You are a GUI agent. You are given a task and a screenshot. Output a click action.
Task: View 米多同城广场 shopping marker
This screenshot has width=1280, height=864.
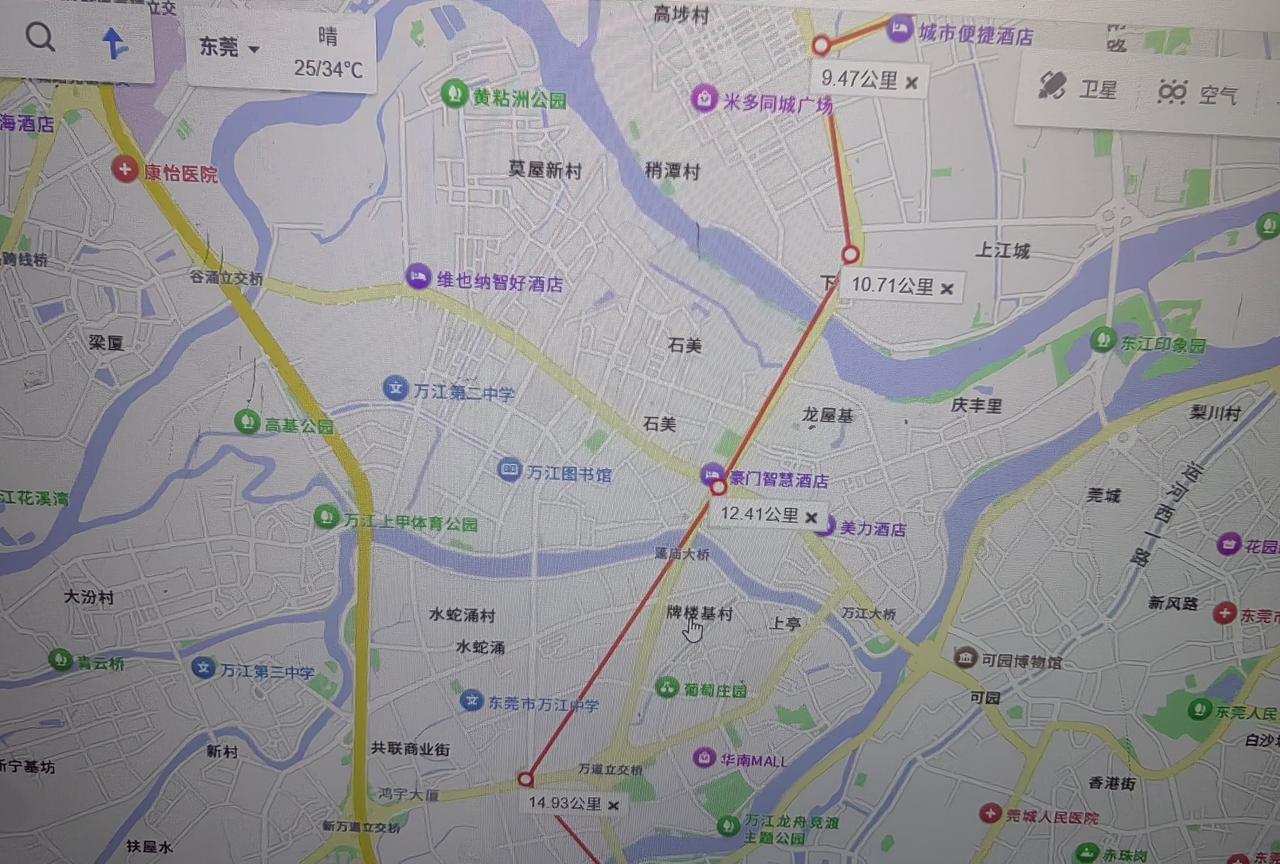tap(705, 98)
